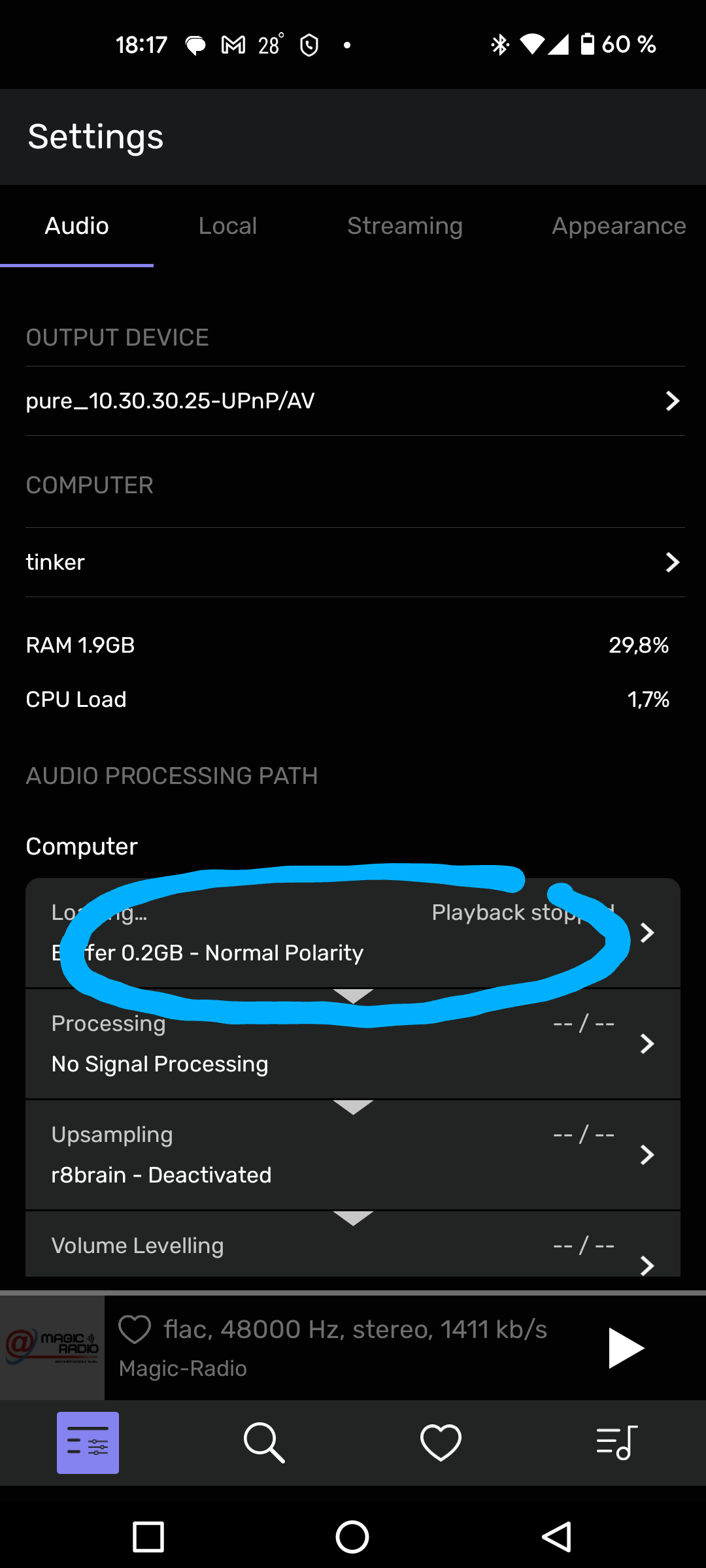This screenshot has height=1568, width=706.
Task: Switch to the Local tab
Action: [227, 226]
